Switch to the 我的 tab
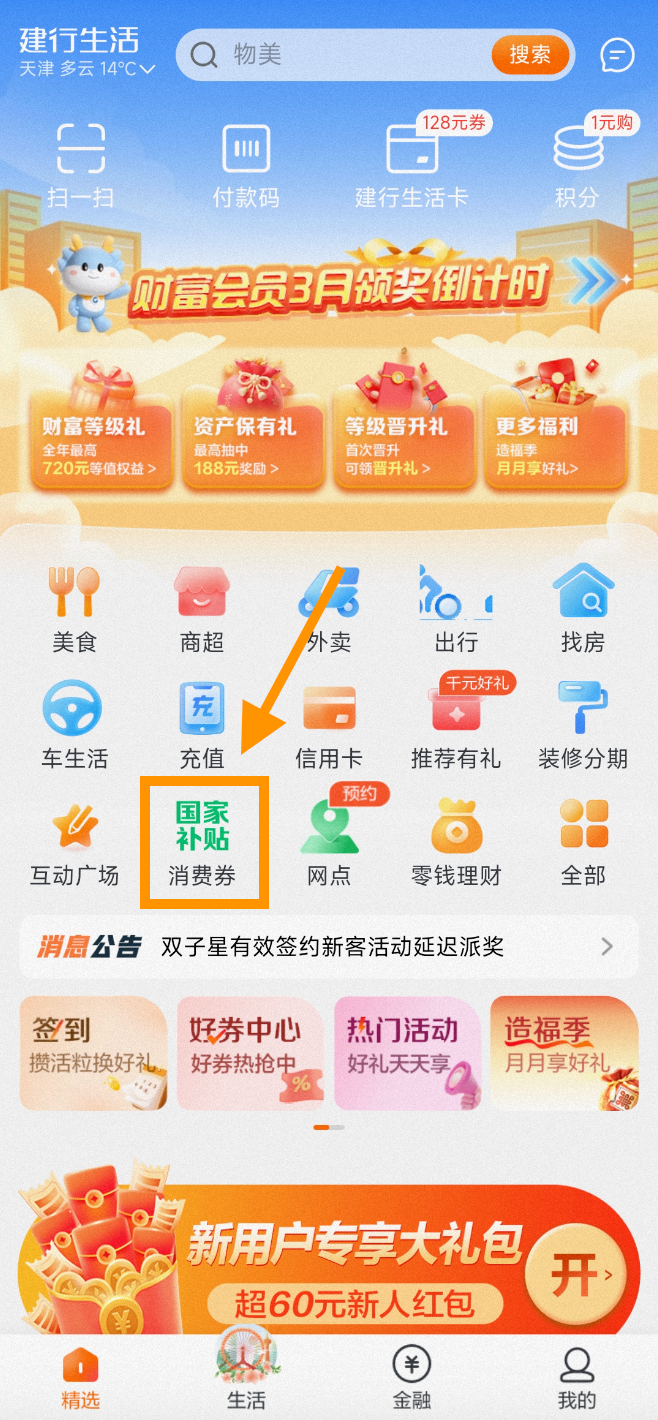Viewport: 658px width, 1420px height. click(x=576, y=1377)
